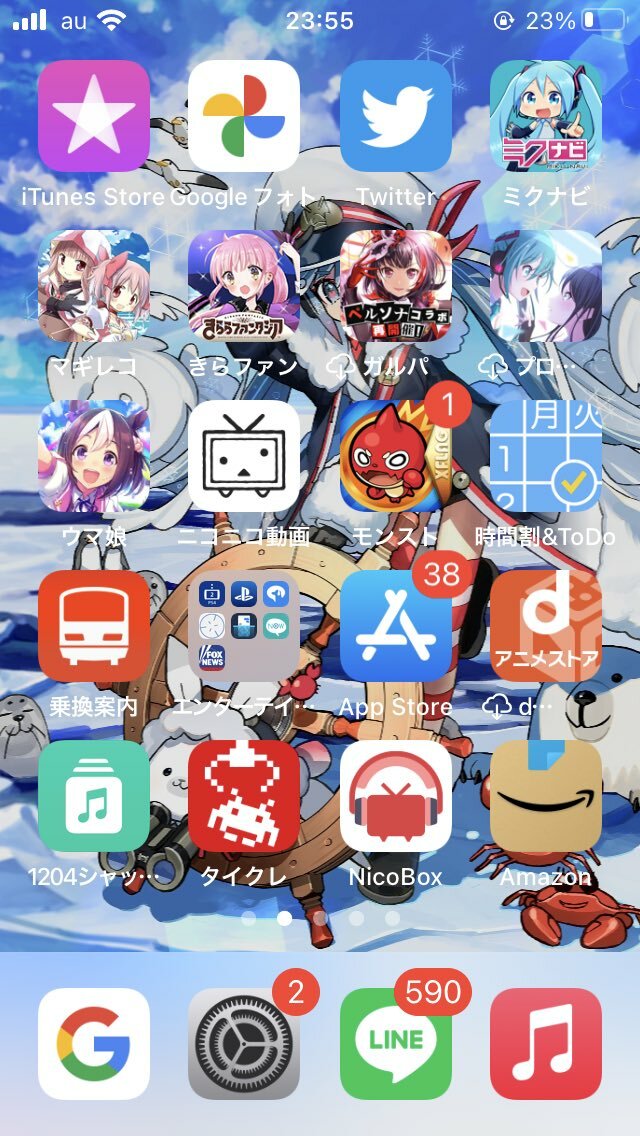Open the エンターテイメント folder
Viewport: 640px width, 1136px height.
[244, 626]
